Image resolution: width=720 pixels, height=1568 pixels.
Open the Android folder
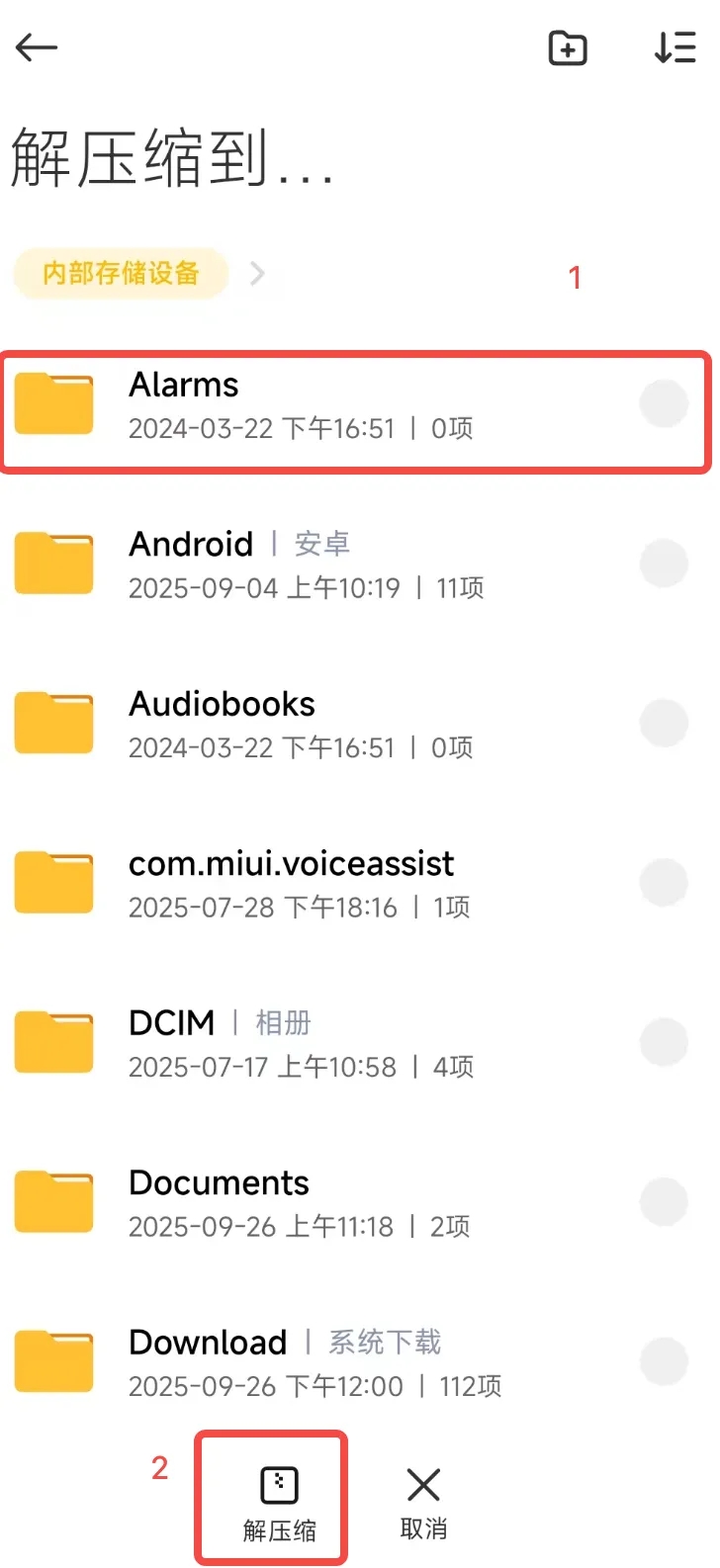tap(297, 565)
